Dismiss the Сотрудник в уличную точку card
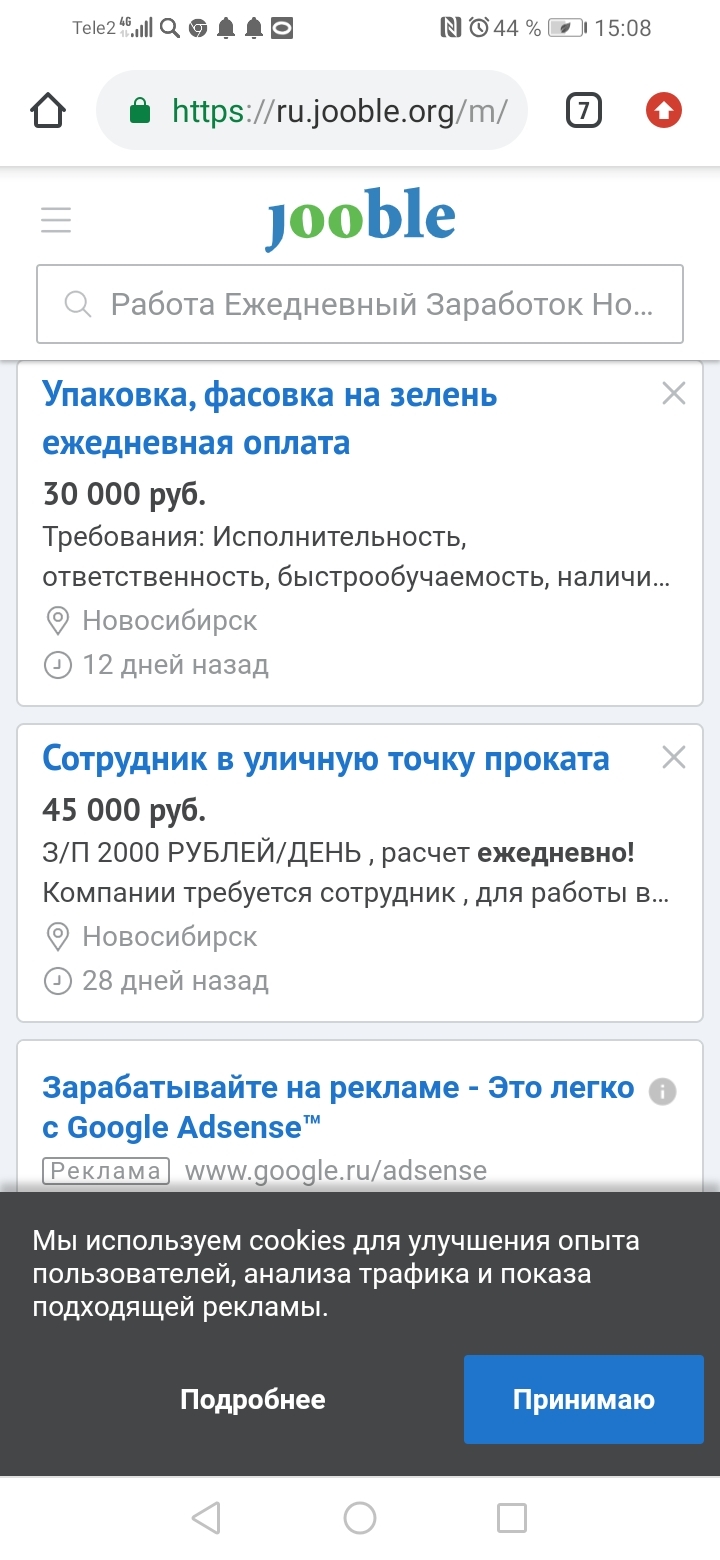 674,758
